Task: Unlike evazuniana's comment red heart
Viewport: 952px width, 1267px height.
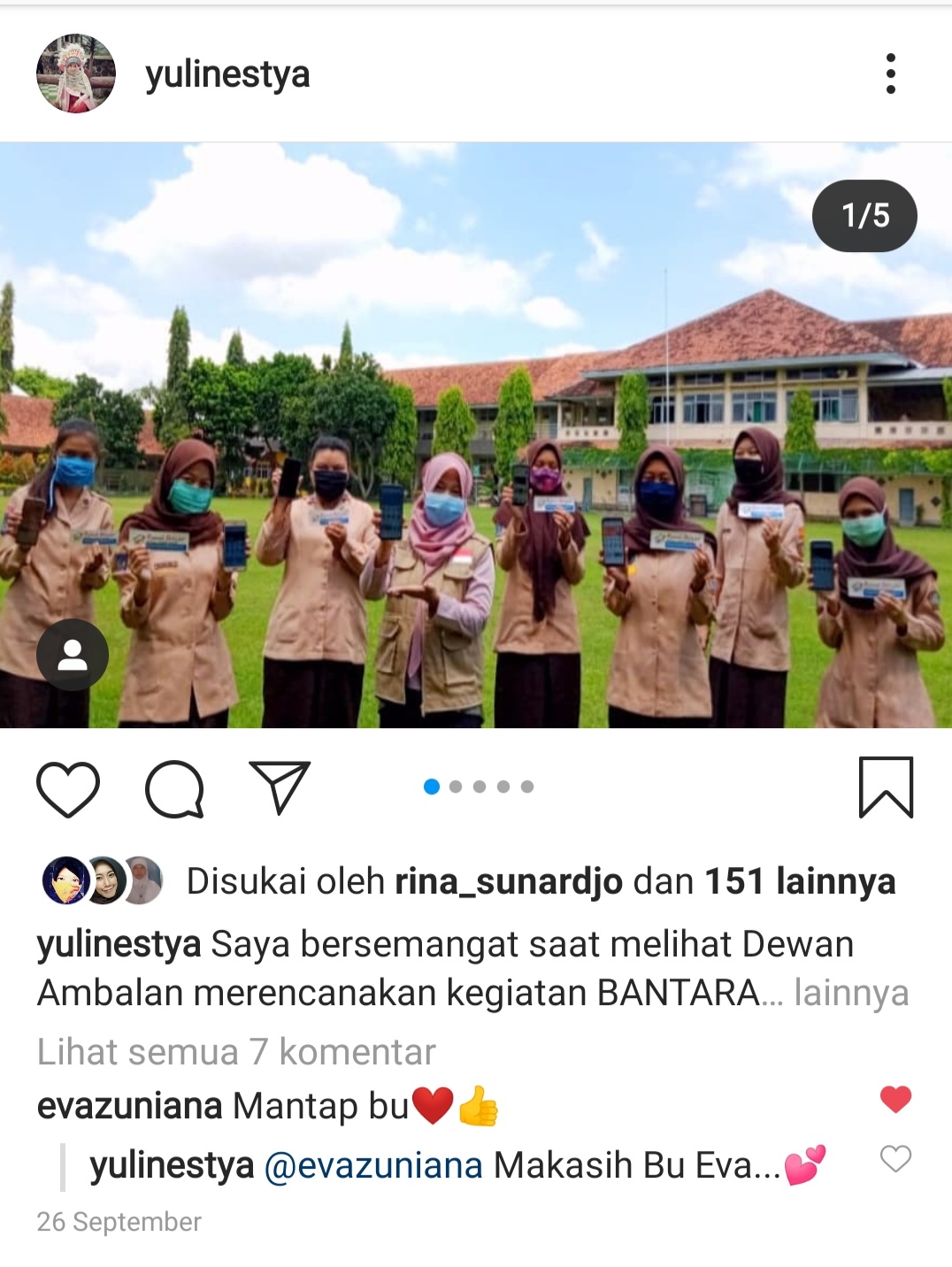Action: [895, 1099]
